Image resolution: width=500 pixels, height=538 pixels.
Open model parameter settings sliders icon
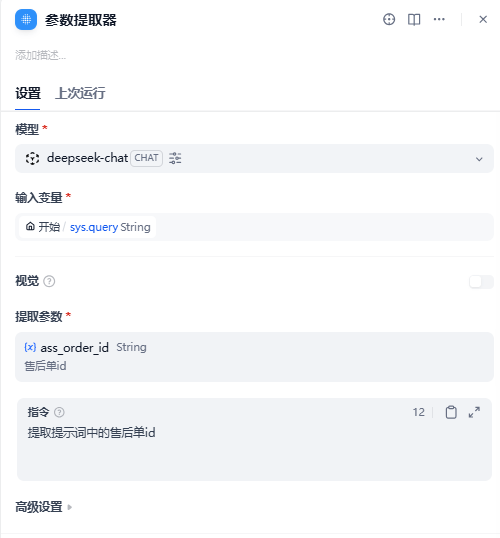pyautogui.click(x=175, y=159)
